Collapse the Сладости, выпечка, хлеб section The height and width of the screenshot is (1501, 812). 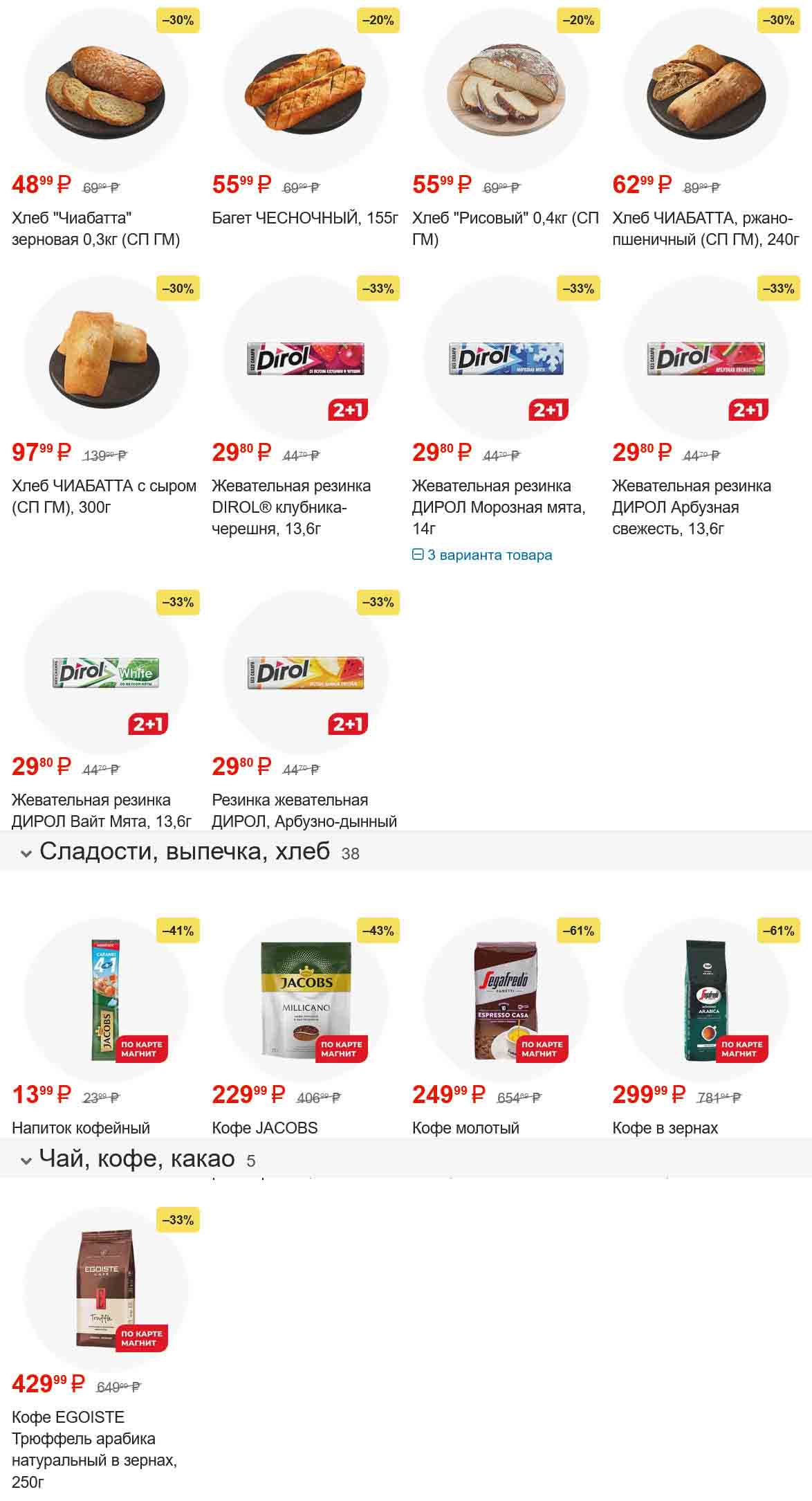[26, 853]
